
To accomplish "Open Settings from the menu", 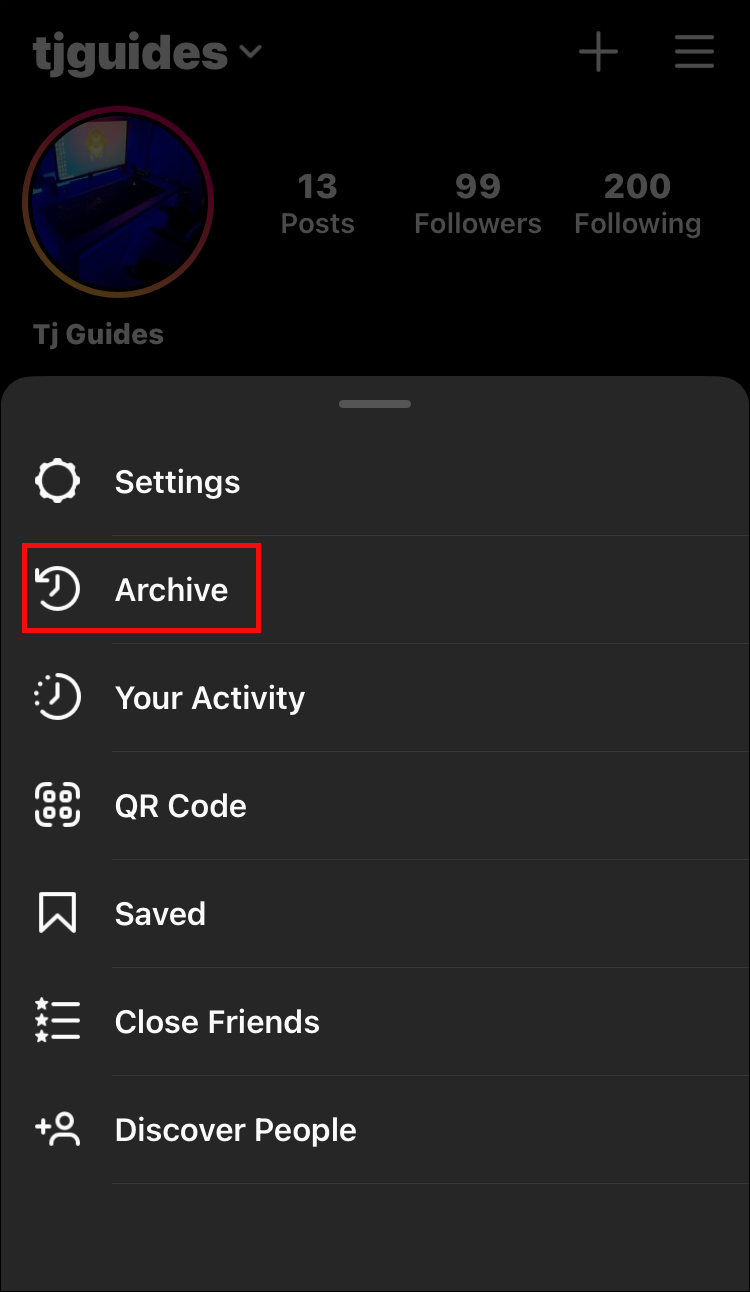I will click(177, 482).
